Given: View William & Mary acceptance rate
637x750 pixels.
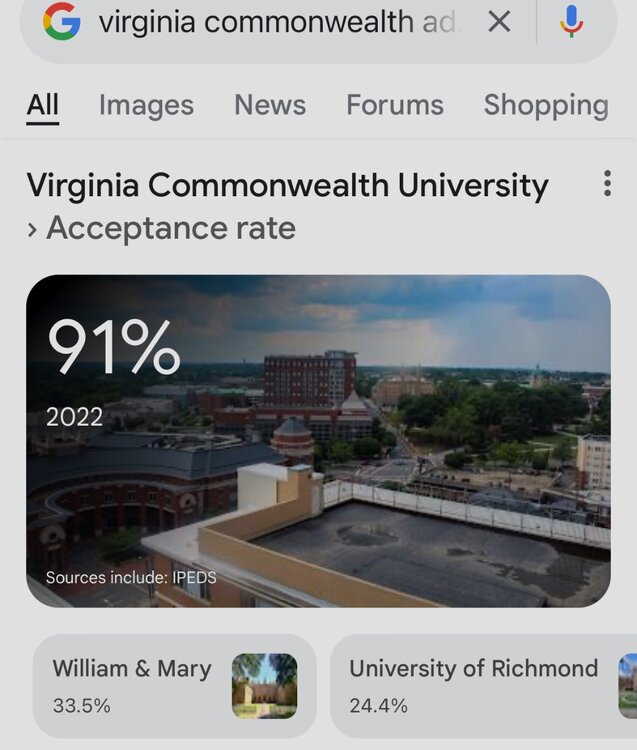Looking at the screenshot, I should pyautogui.click(x=174, y=686).
